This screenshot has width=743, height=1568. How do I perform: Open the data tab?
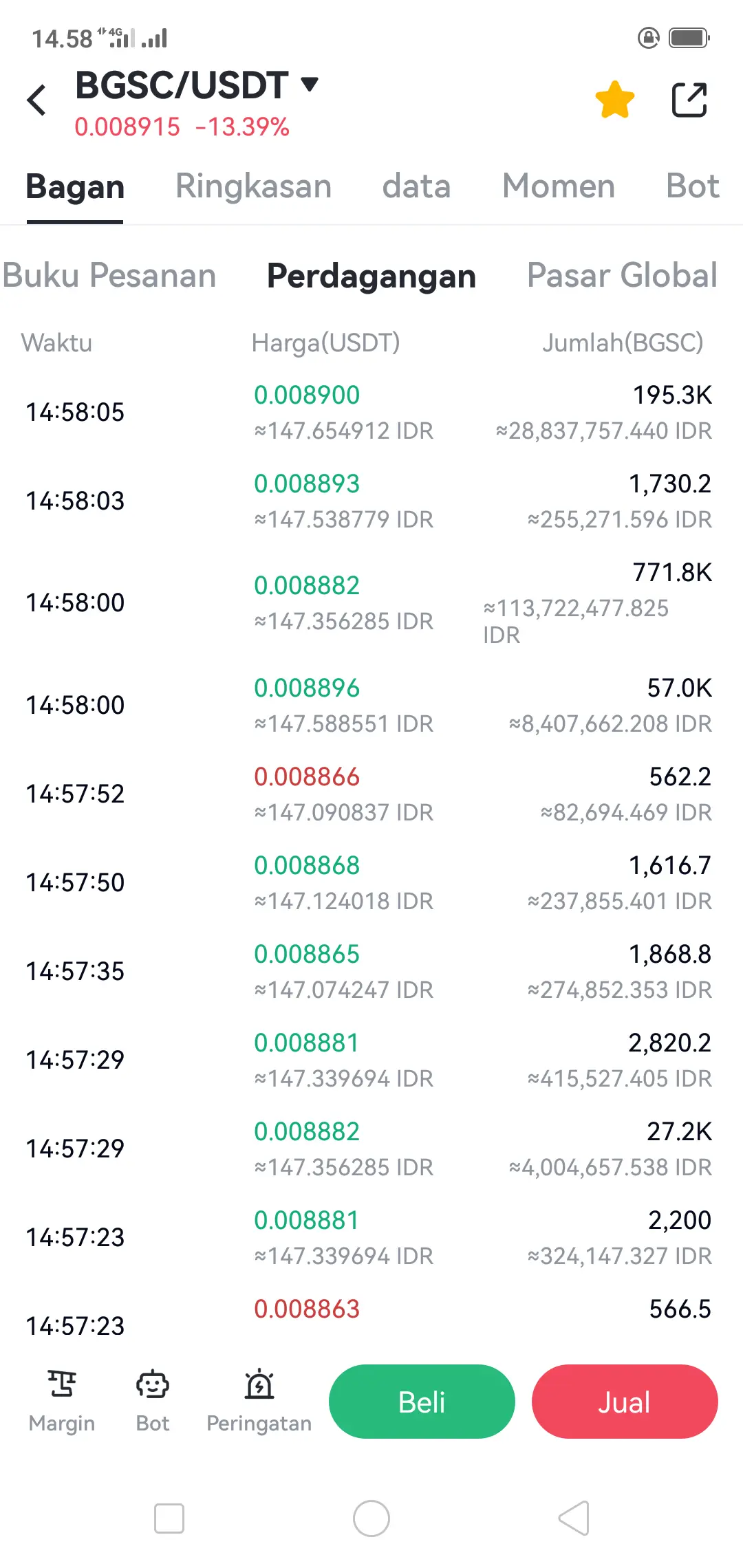tap(416, 187)
